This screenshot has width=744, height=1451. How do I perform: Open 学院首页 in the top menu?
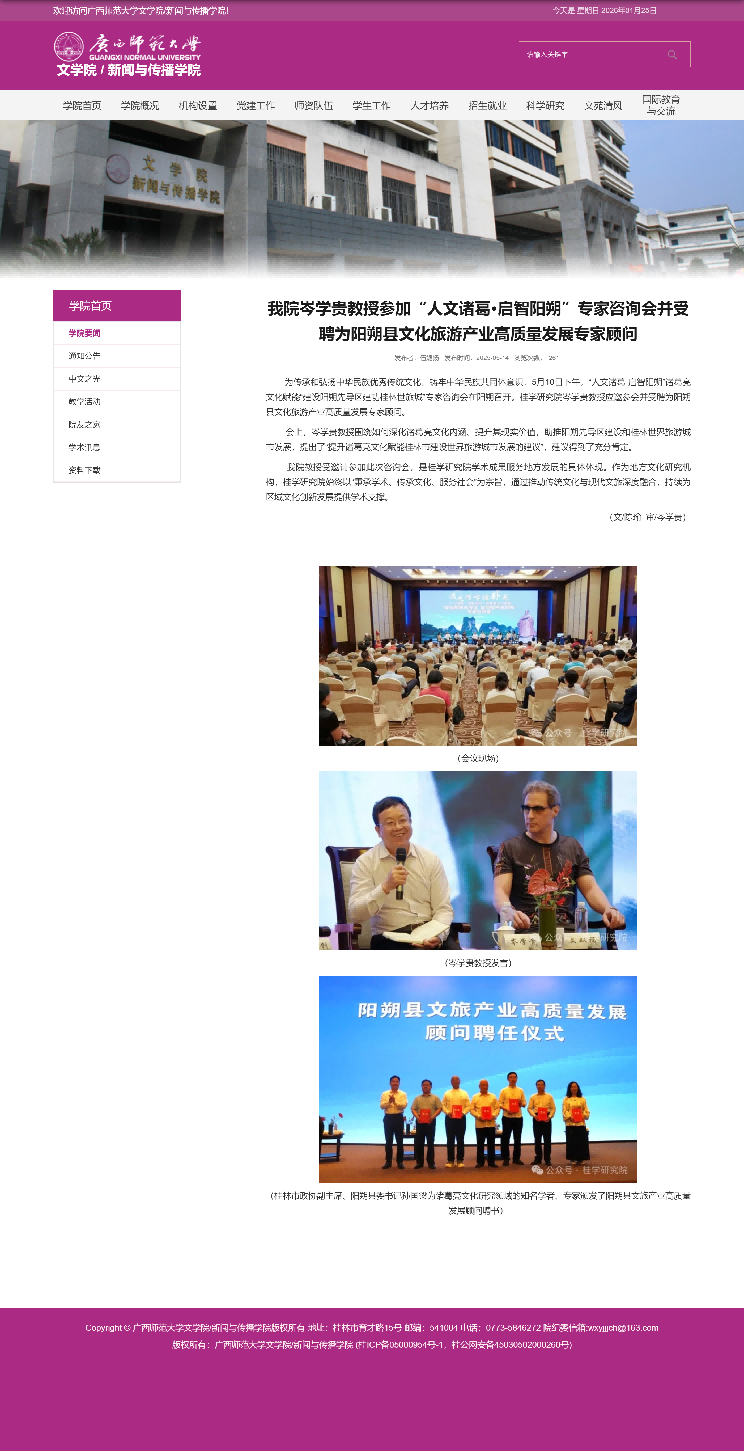82,105
